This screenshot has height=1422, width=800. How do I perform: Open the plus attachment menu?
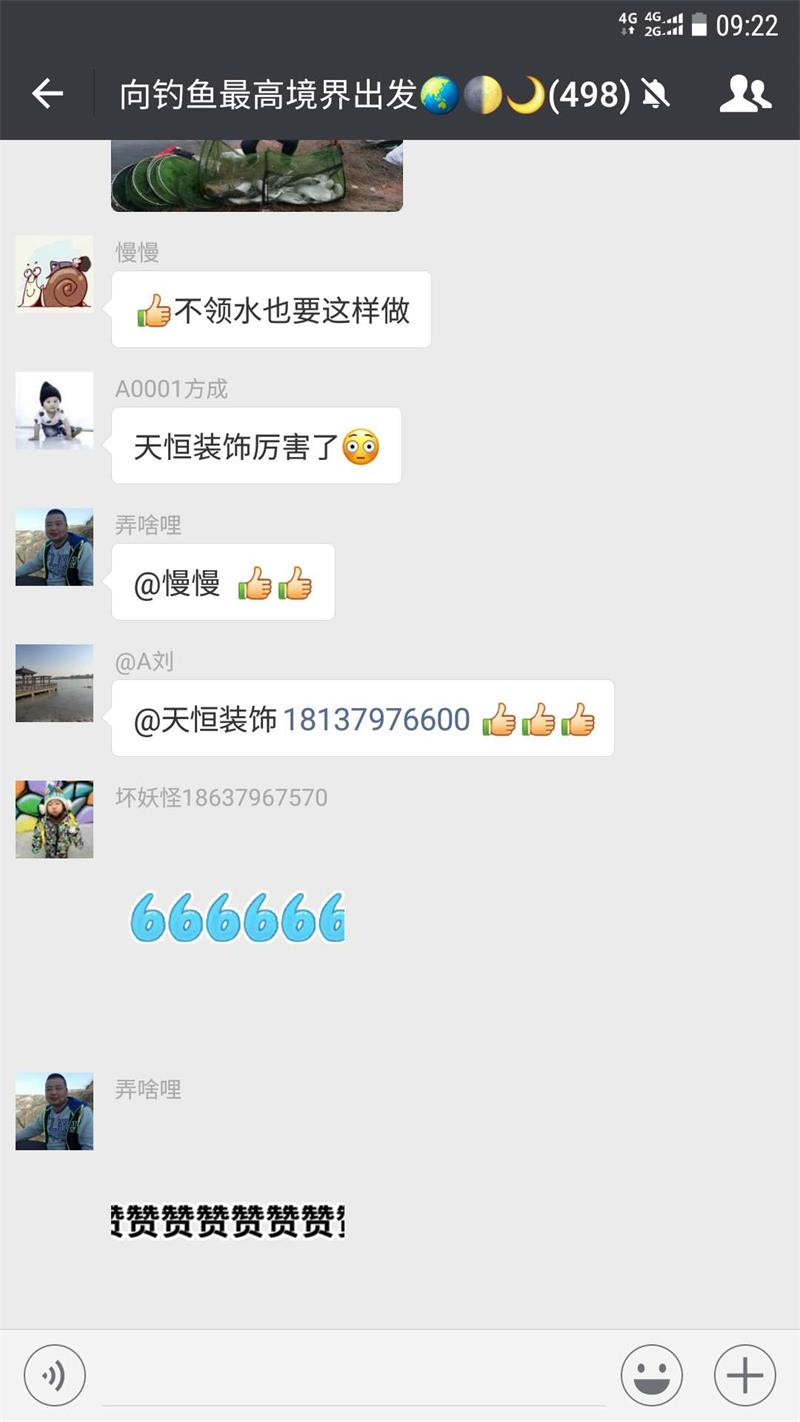[744, 1375]
